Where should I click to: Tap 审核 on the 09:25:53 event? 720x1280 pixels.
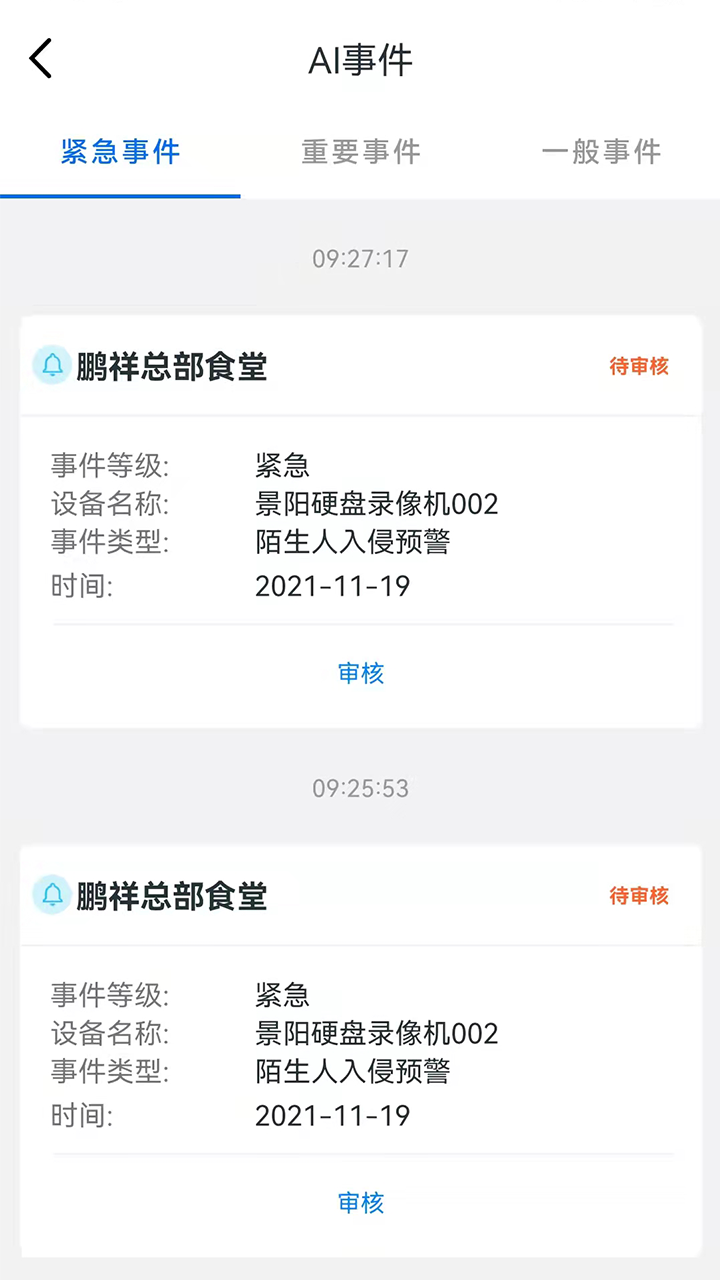(x=360, y=1202)
